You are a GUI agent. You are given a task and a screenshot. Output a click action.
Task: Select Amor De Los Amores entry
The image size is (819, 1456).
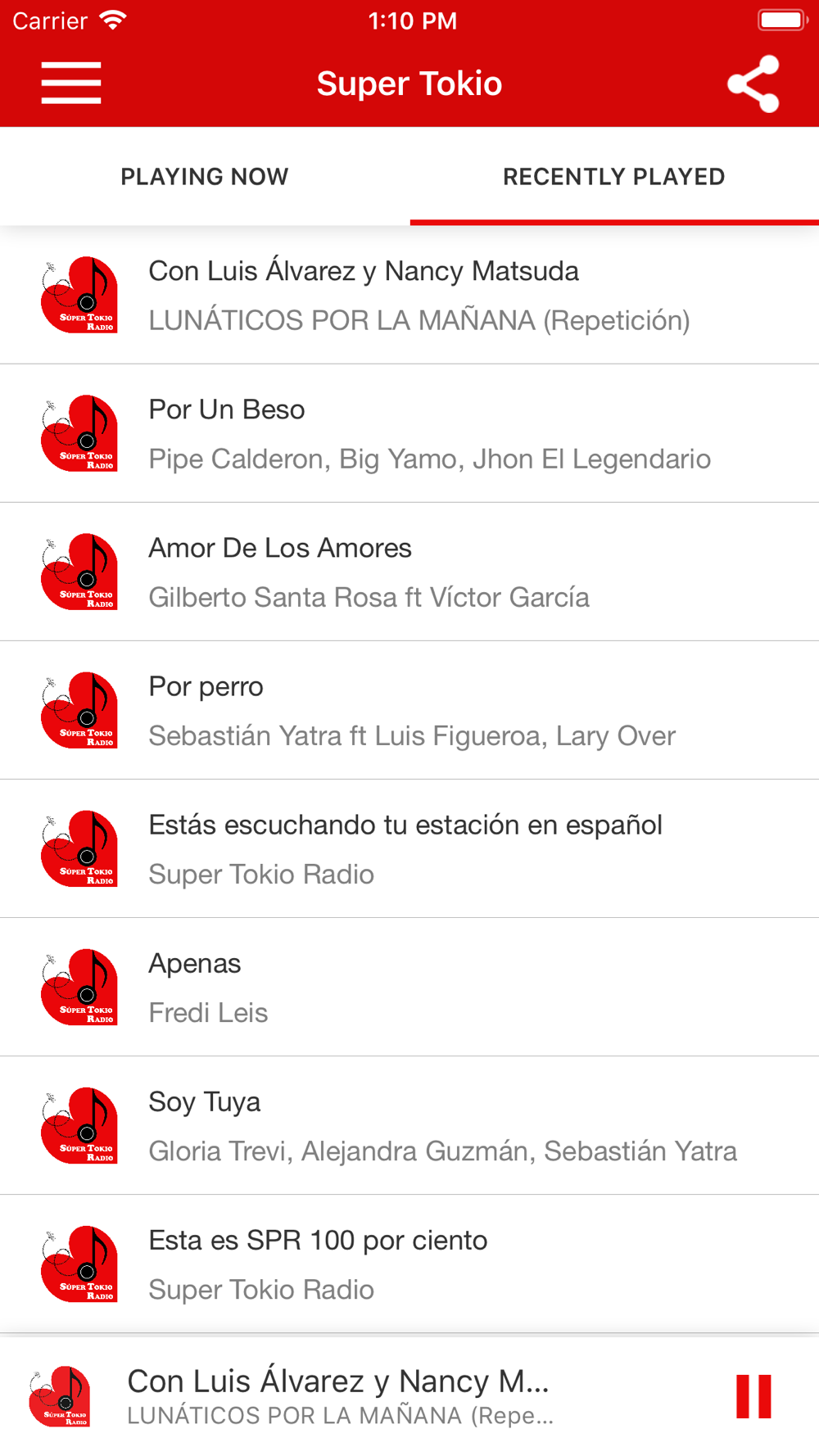tap(409, 572)
